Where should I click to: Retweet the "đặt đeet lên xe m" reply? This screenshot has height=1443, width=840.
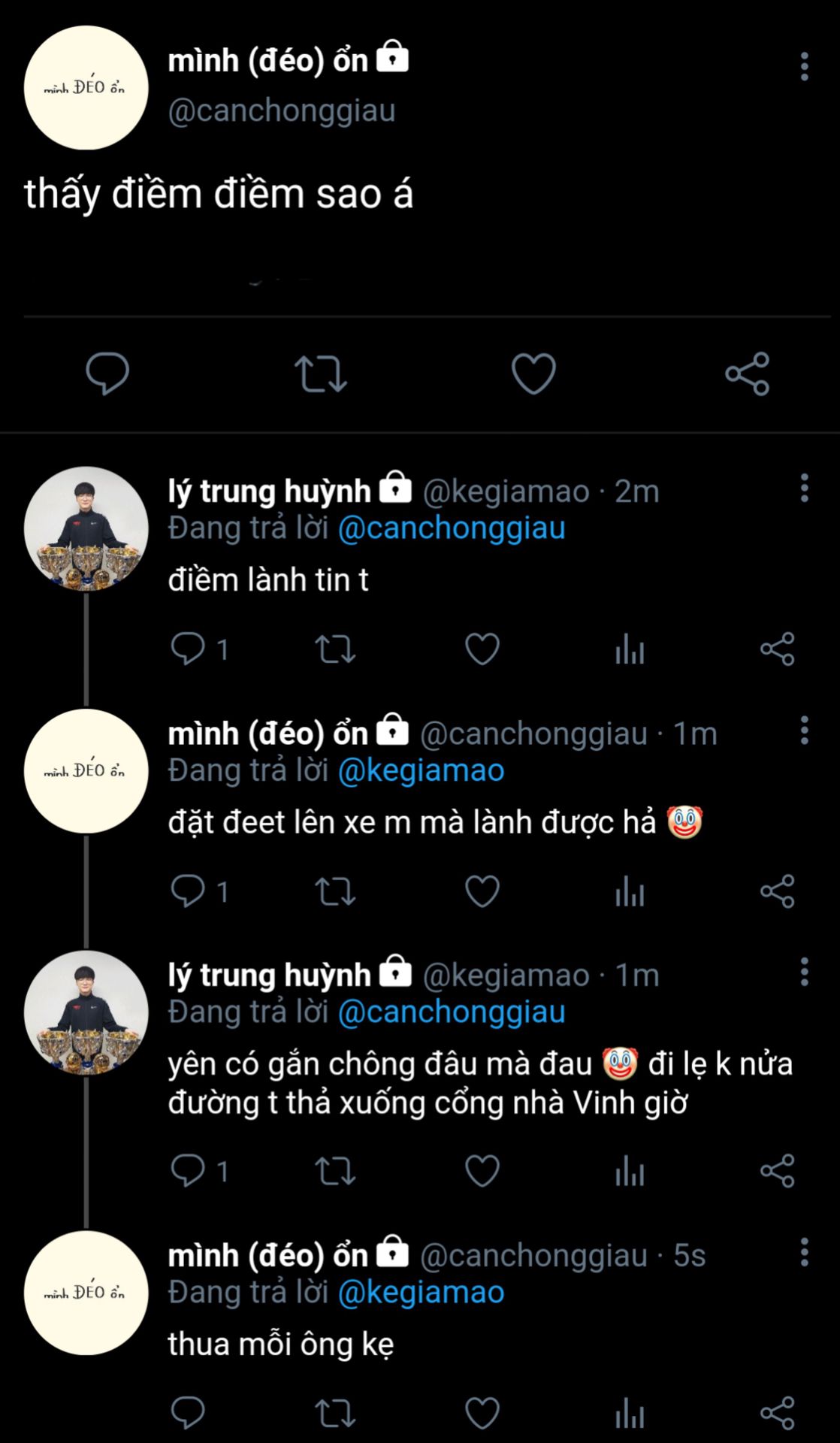pos(335,891)
